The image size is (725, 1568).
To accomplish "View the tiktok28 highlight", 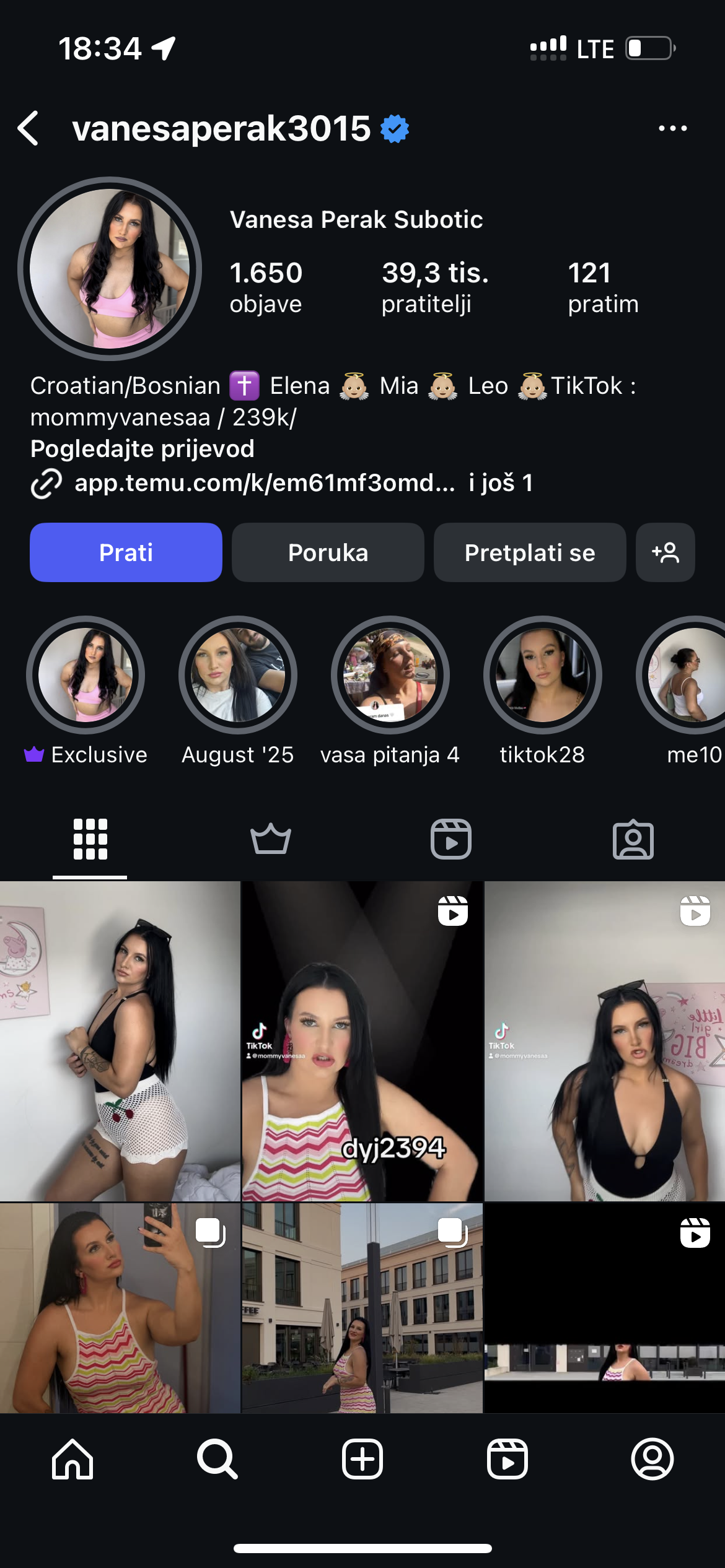I will point(542,675).
